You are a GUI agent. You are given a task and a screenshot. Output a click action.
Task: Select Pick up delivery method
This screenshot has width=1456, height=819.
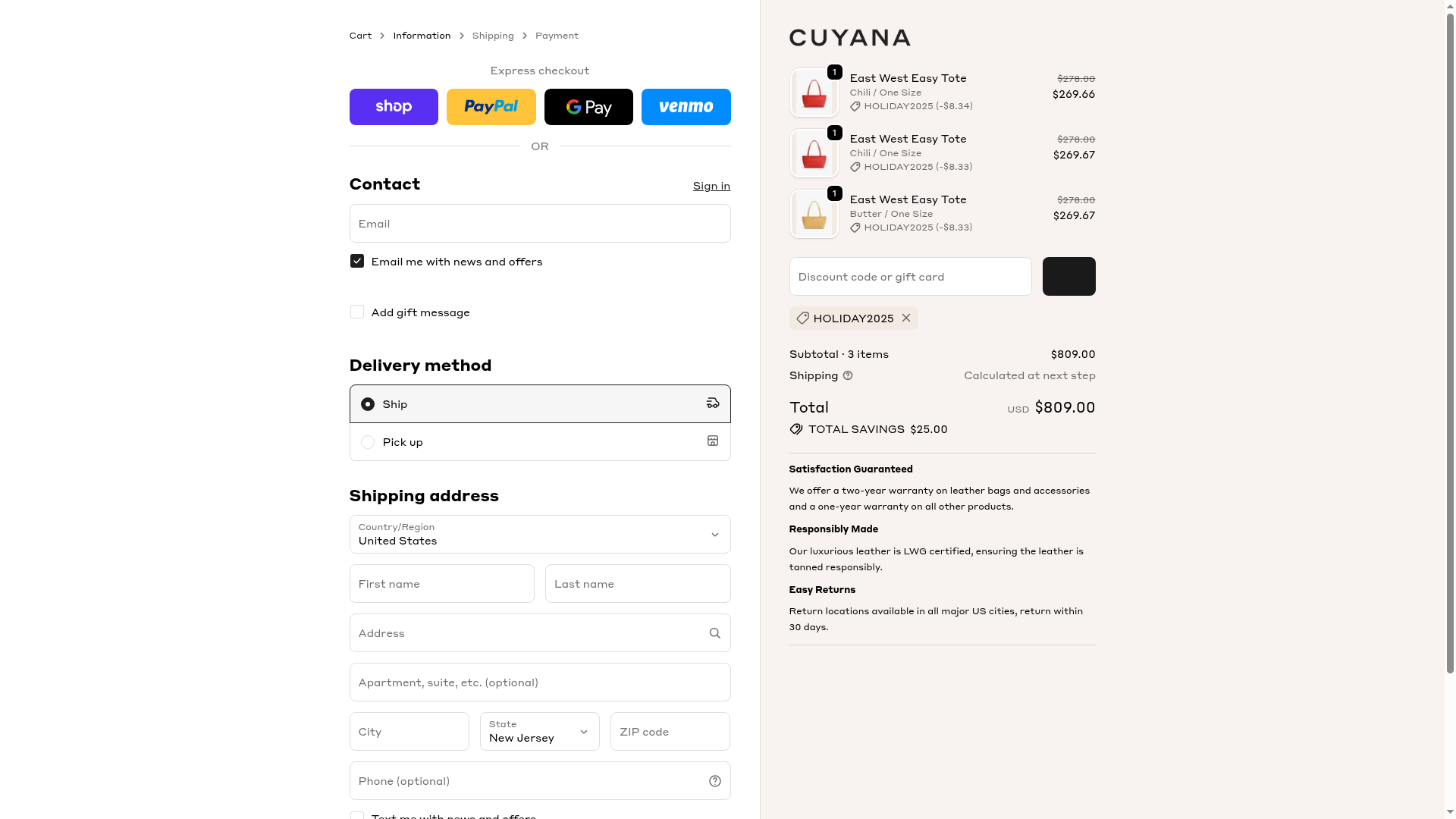tap(368, 442)
